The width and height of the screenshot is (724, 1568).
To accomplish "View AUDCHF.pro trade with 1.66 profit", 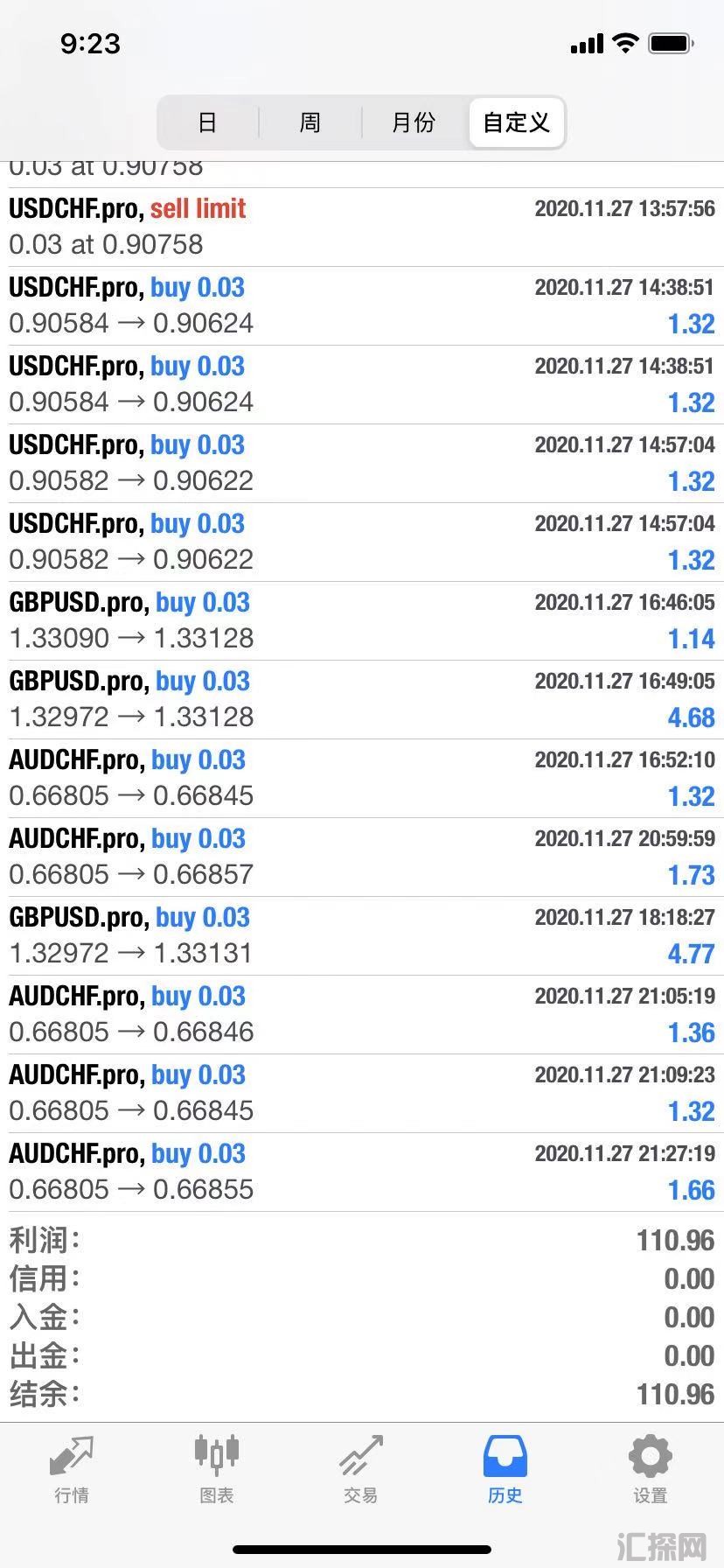I will [362, 1172].
